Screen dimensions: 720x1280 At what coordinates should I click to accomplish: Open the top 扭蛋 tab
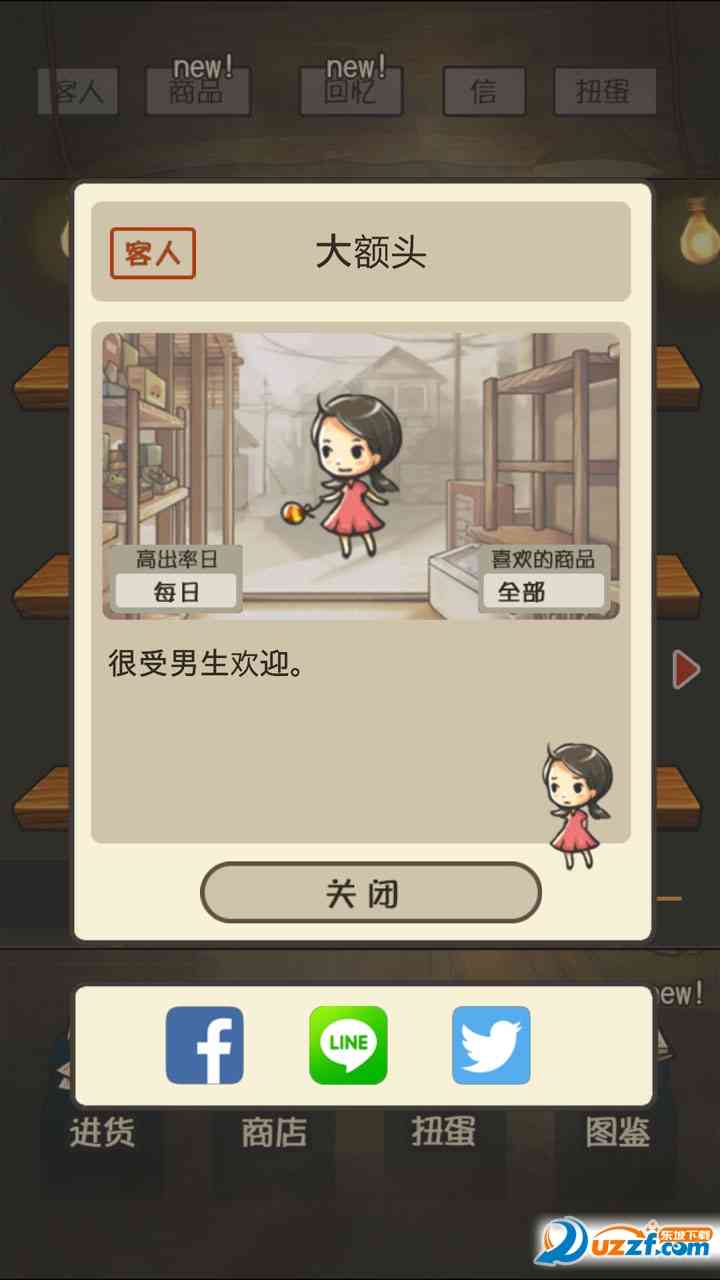[604, 92]
